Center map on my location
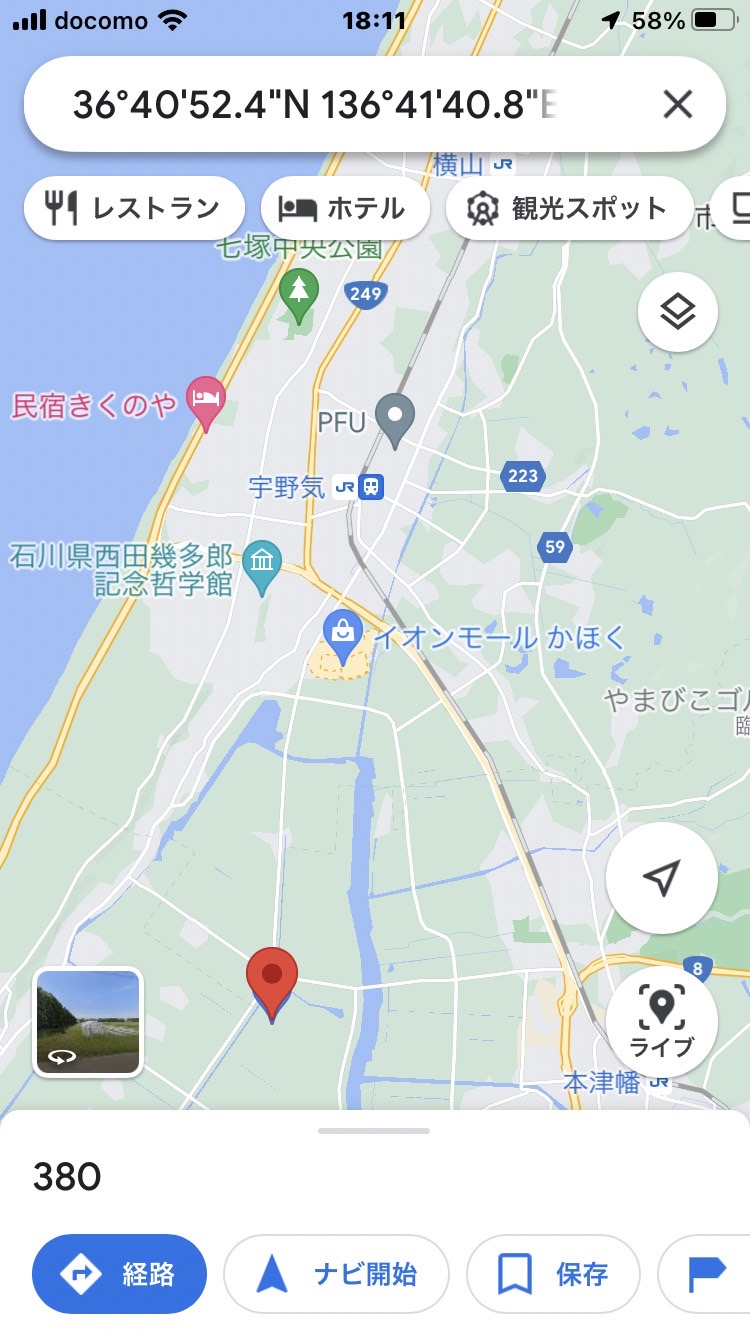The width and height of the screenshot is (750, 1334). [x=661, y=878]
